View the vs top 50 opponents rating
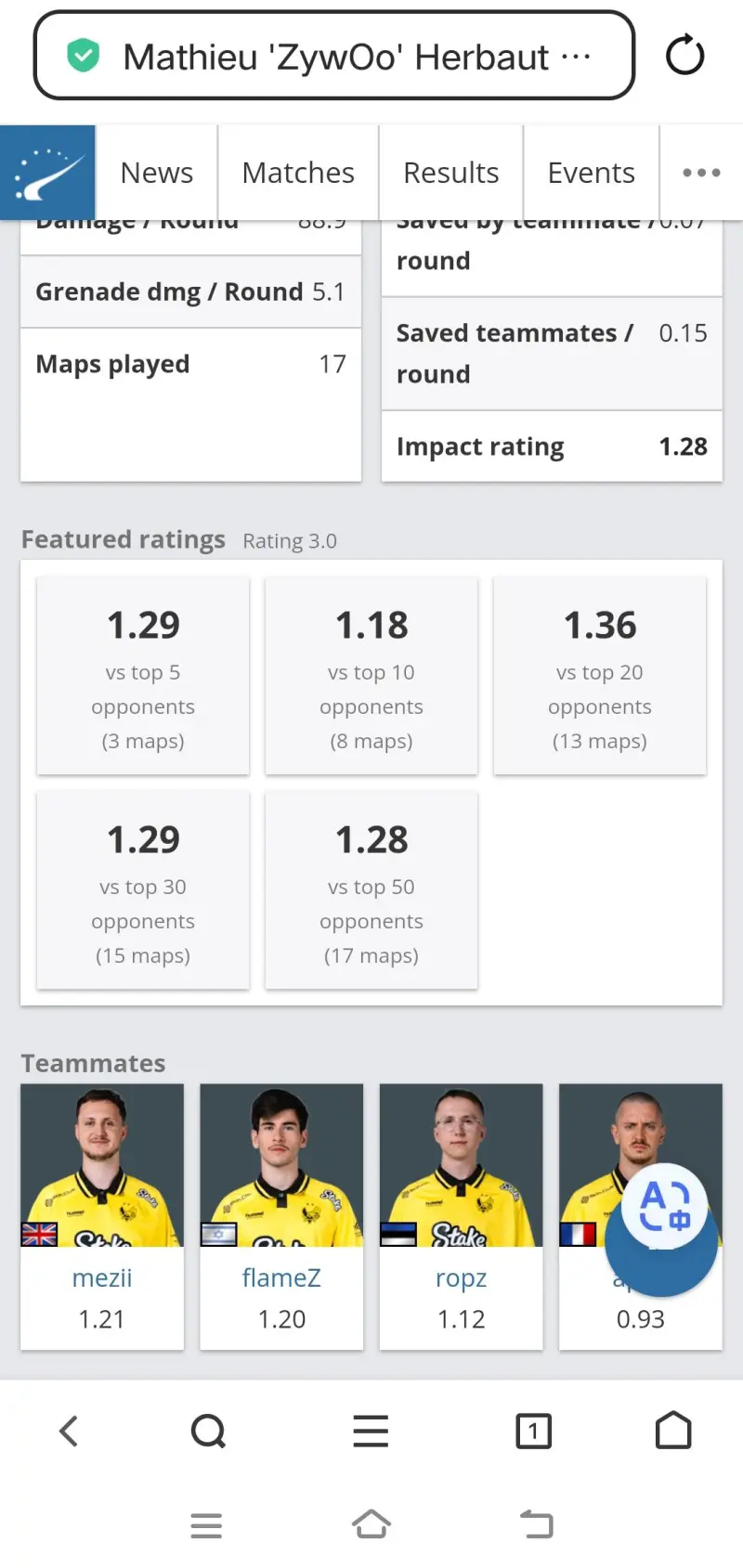The image size is (743, 1568). (371, 890)
